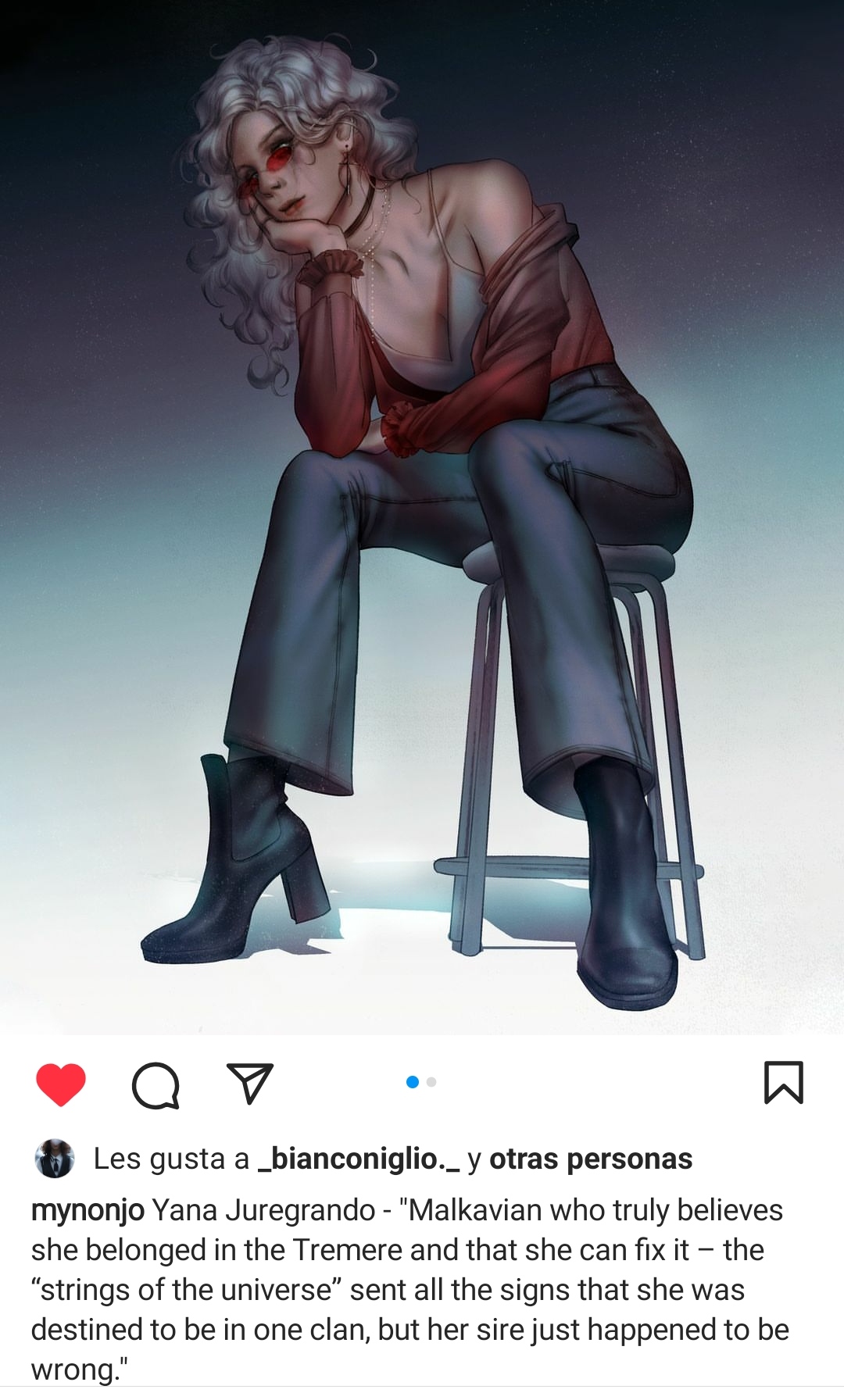Unlike the post via the red heart
Viewport: 844px width, 1400px height.
[x=61, y=1084]
